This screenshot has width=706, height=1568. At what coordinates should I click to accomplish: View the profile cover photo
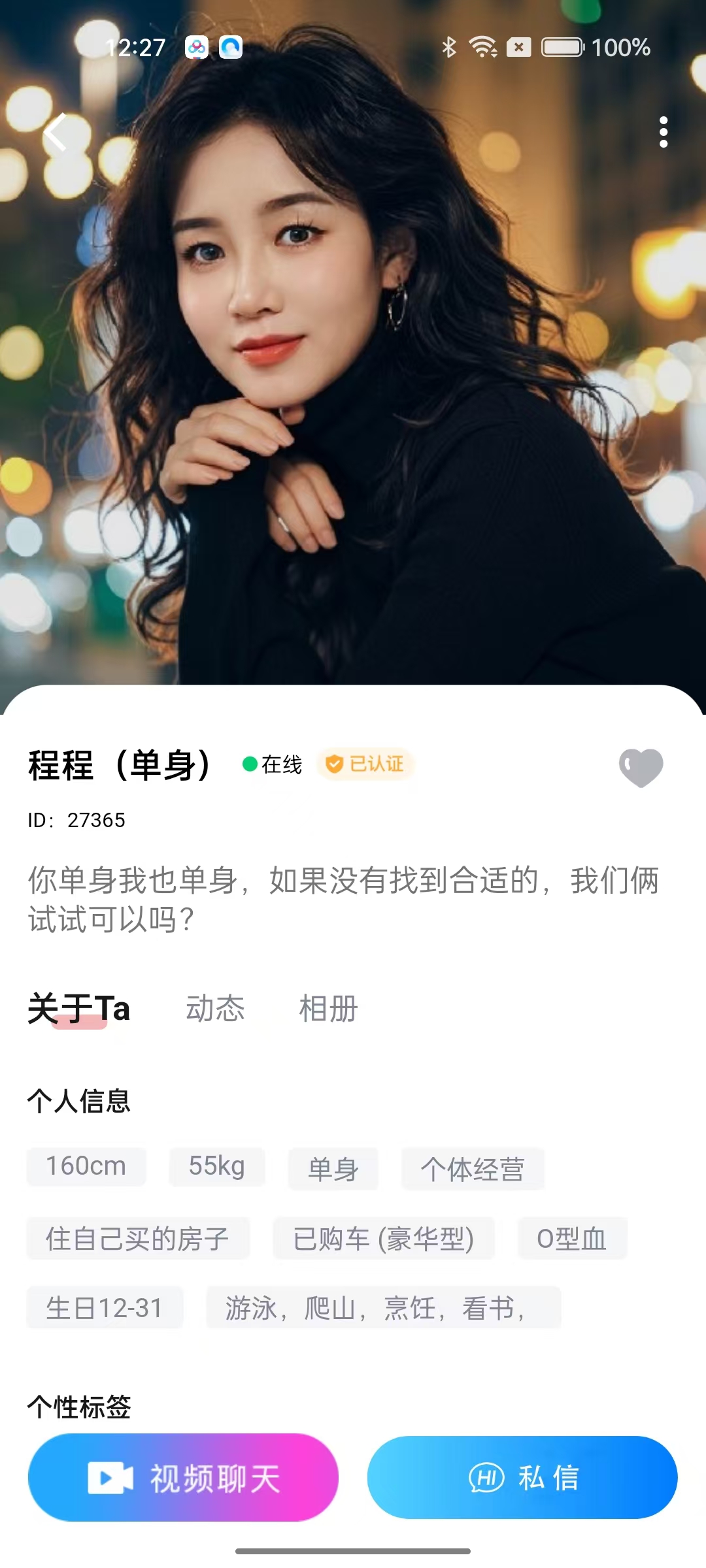point(353,392)
